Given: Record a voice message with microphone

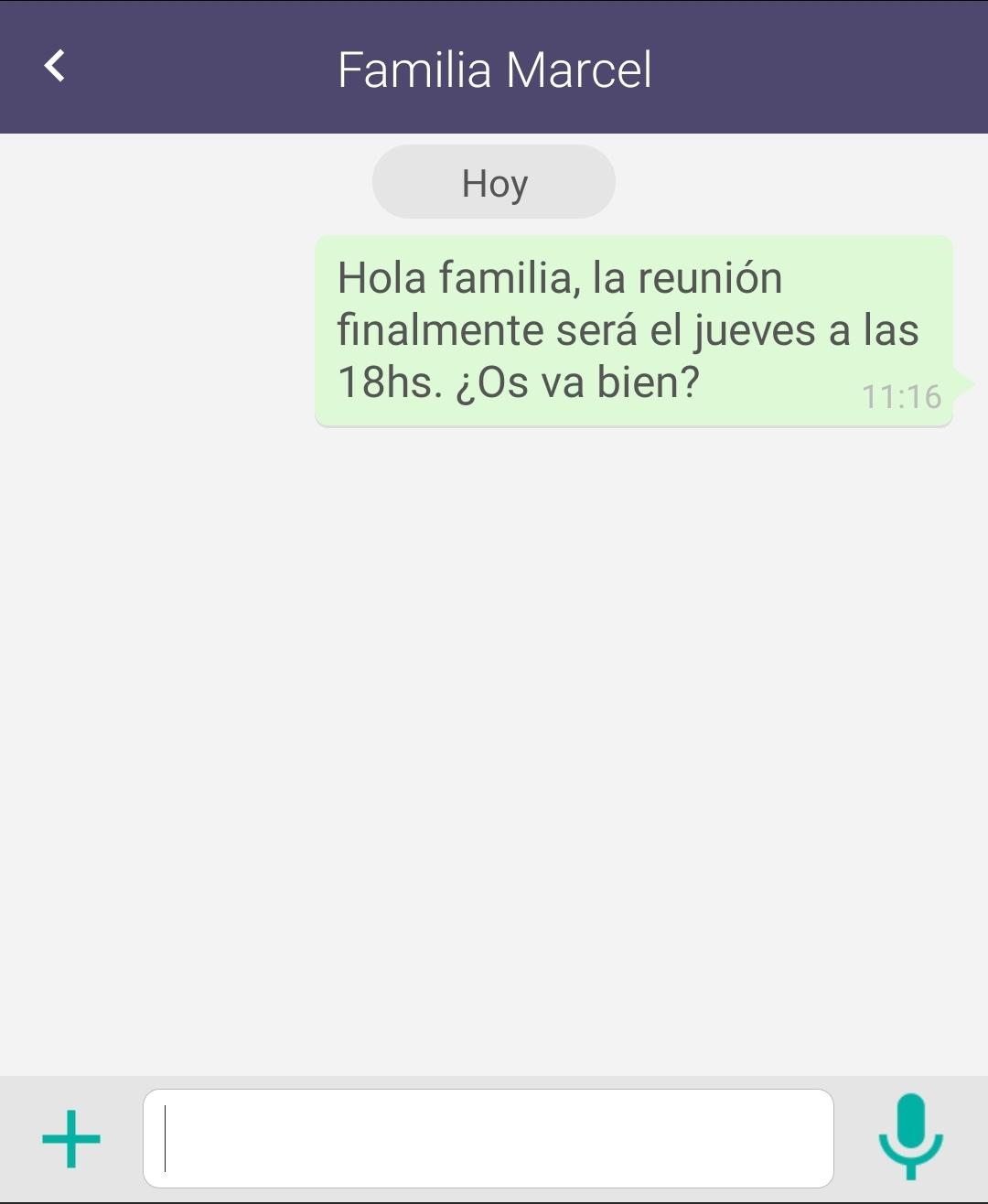Looking at the screenshot, I should pos(910,1136).
